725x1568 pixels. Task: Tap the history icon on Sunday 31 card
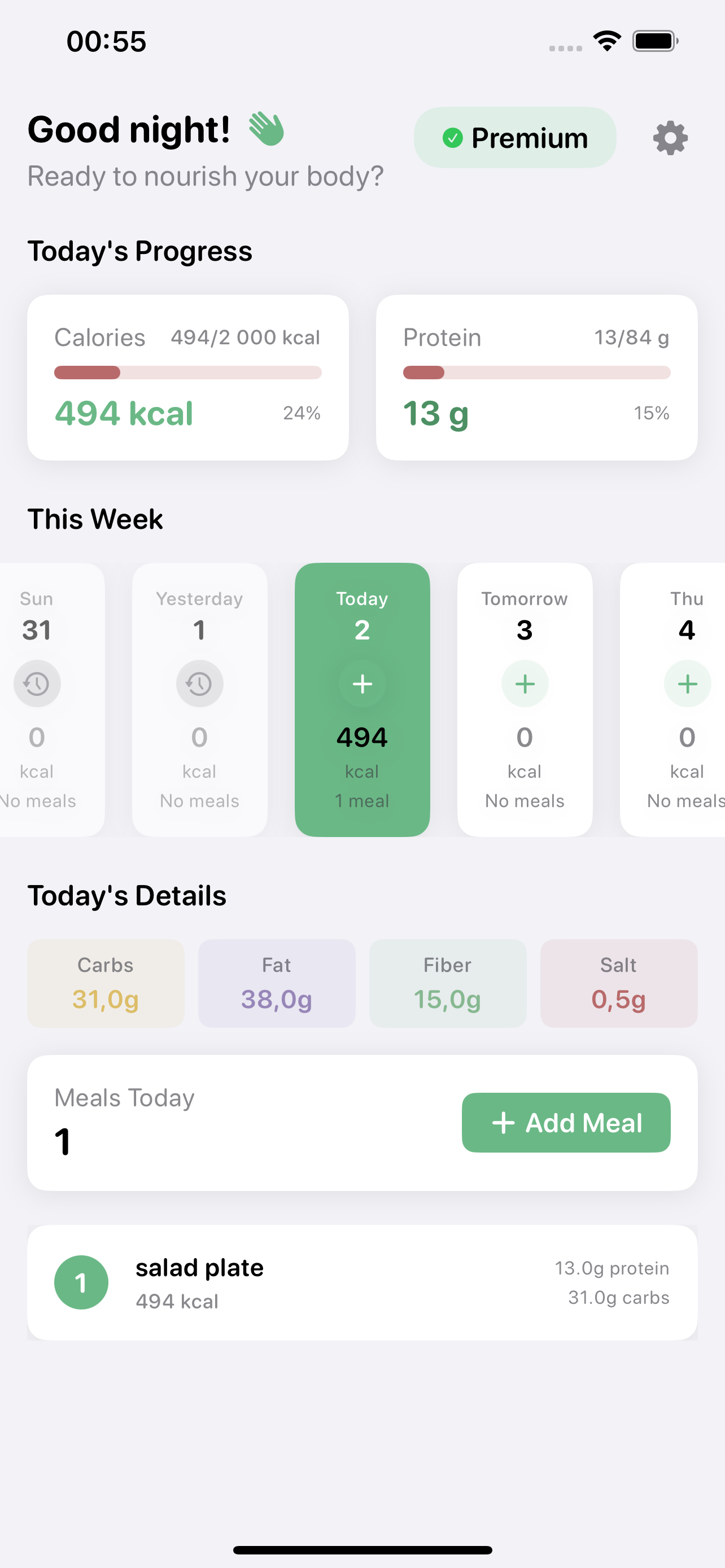point(37,683)
